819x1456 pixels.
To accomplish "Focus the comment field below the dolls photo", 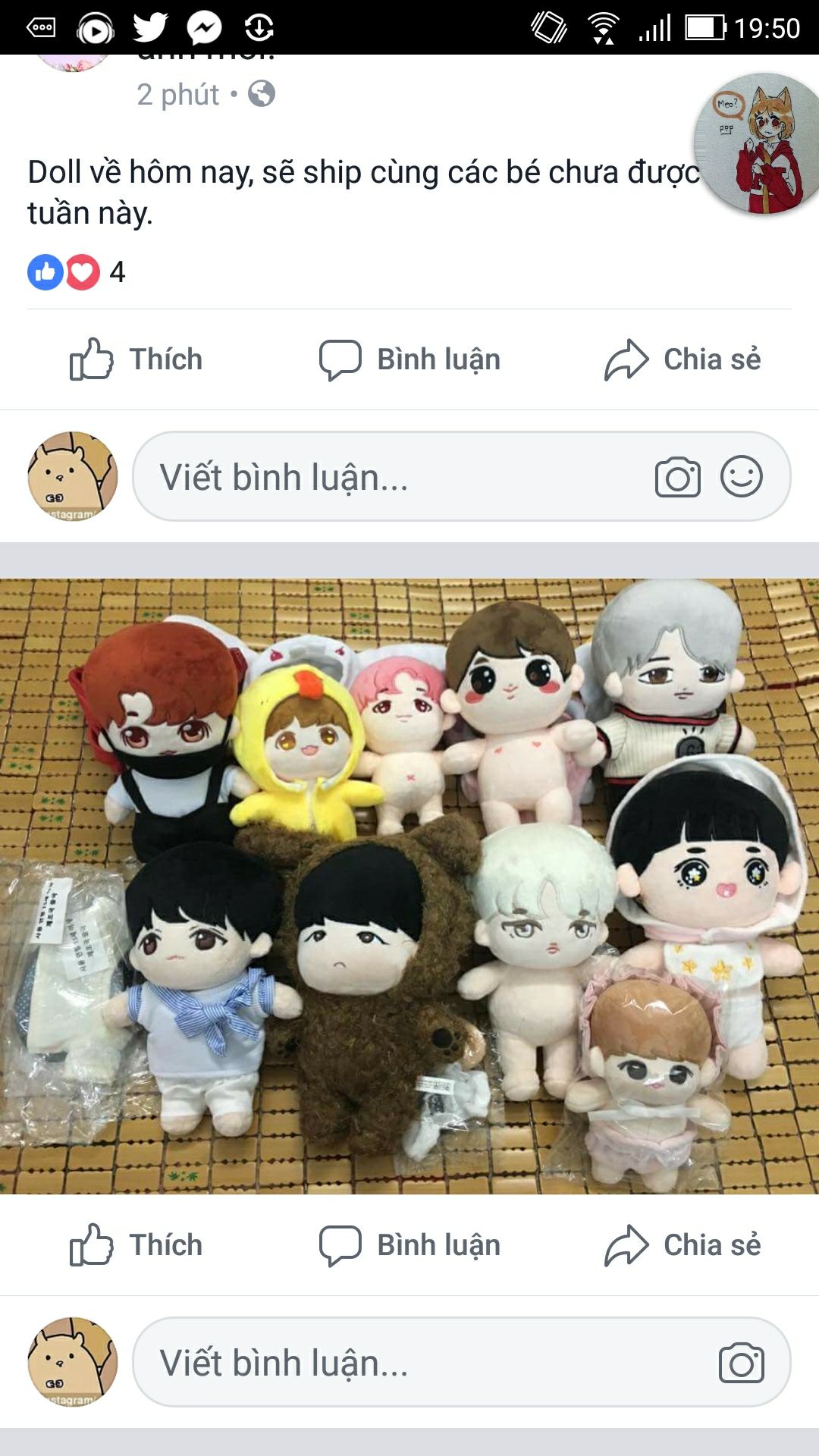I will click(461, 1362).
